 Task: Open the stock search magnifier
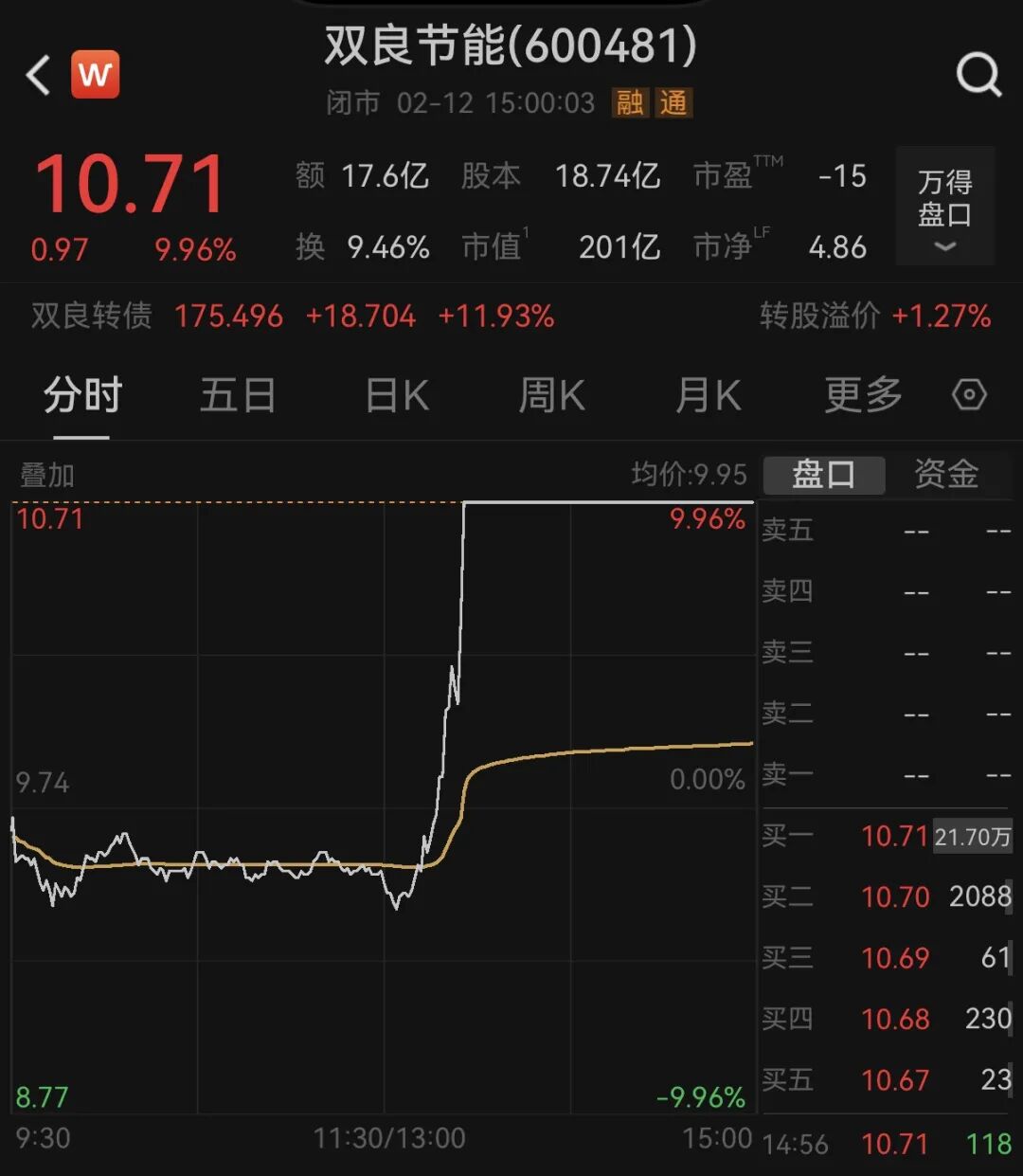point(978,75)
